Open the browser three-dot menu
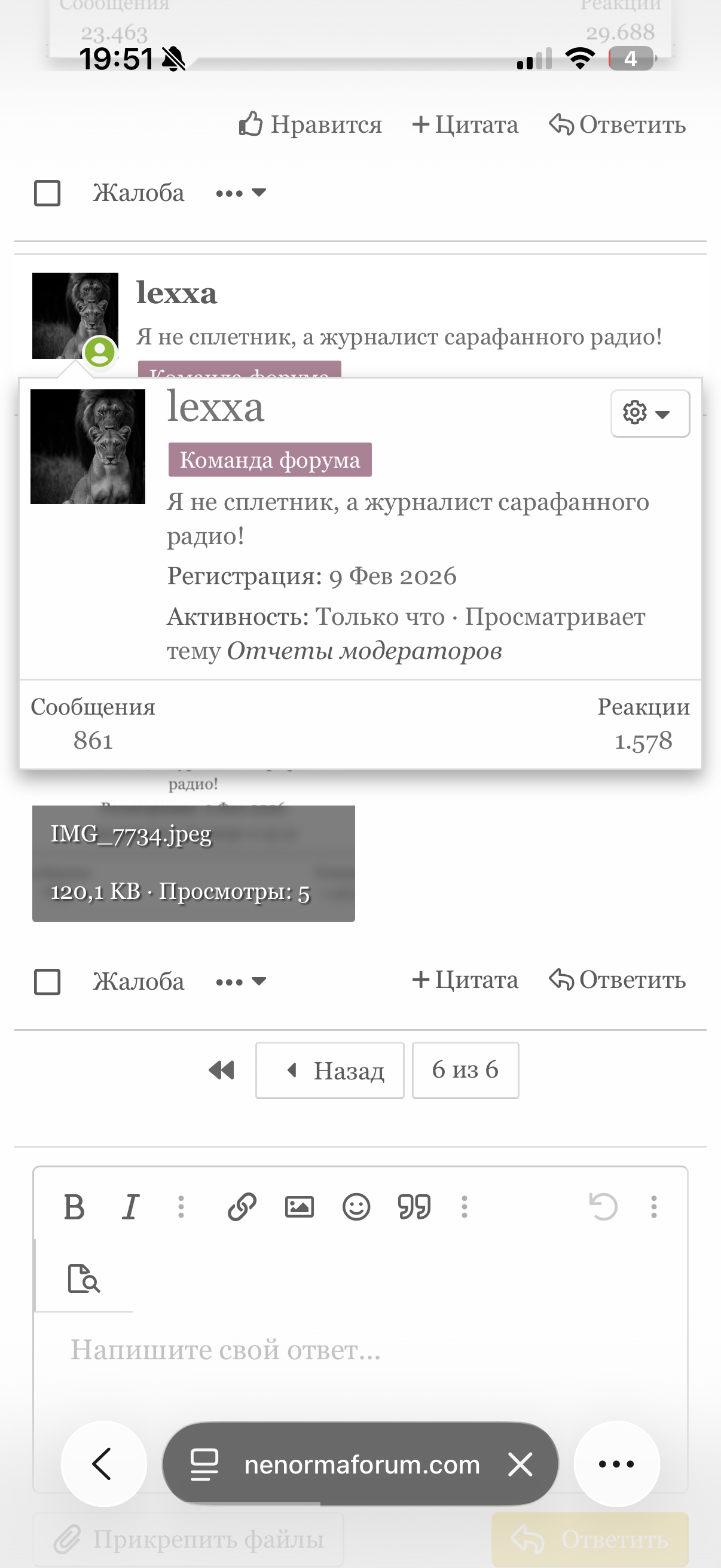 pos(616,1464)
